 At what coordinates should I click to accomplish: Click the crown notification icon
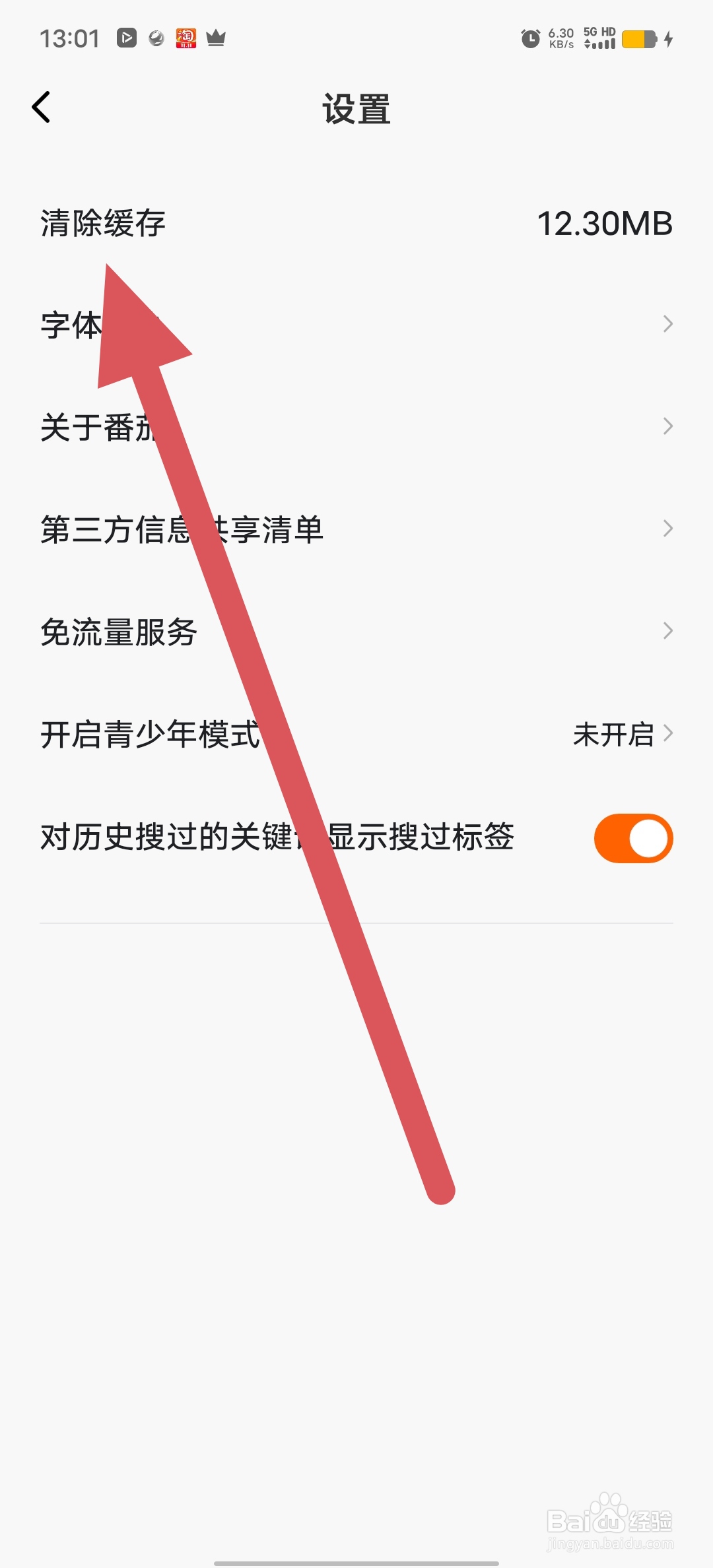coord(216,38)
